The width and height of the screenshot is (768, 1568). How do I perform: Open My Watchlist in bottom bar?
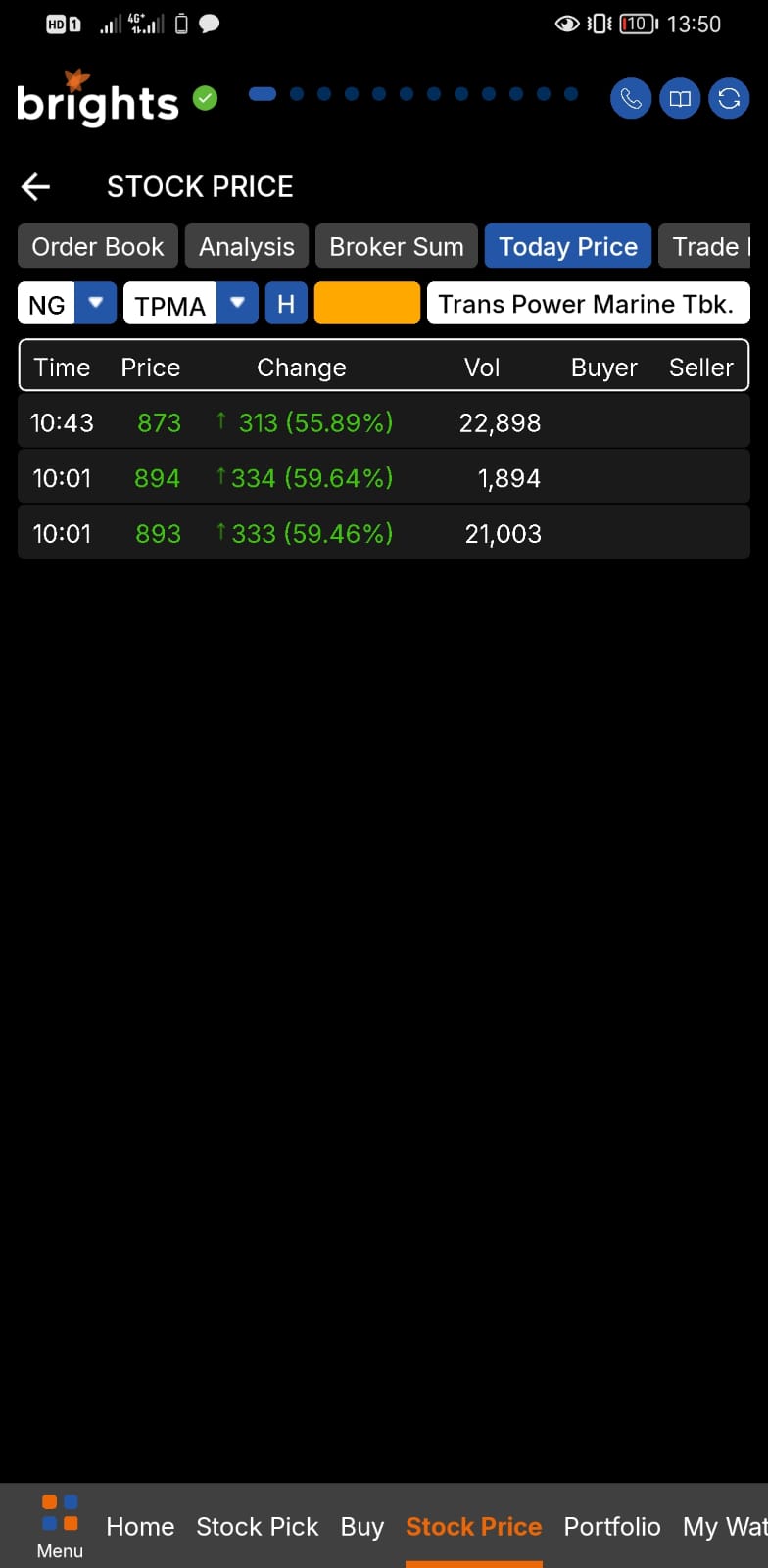(724, 1526)
